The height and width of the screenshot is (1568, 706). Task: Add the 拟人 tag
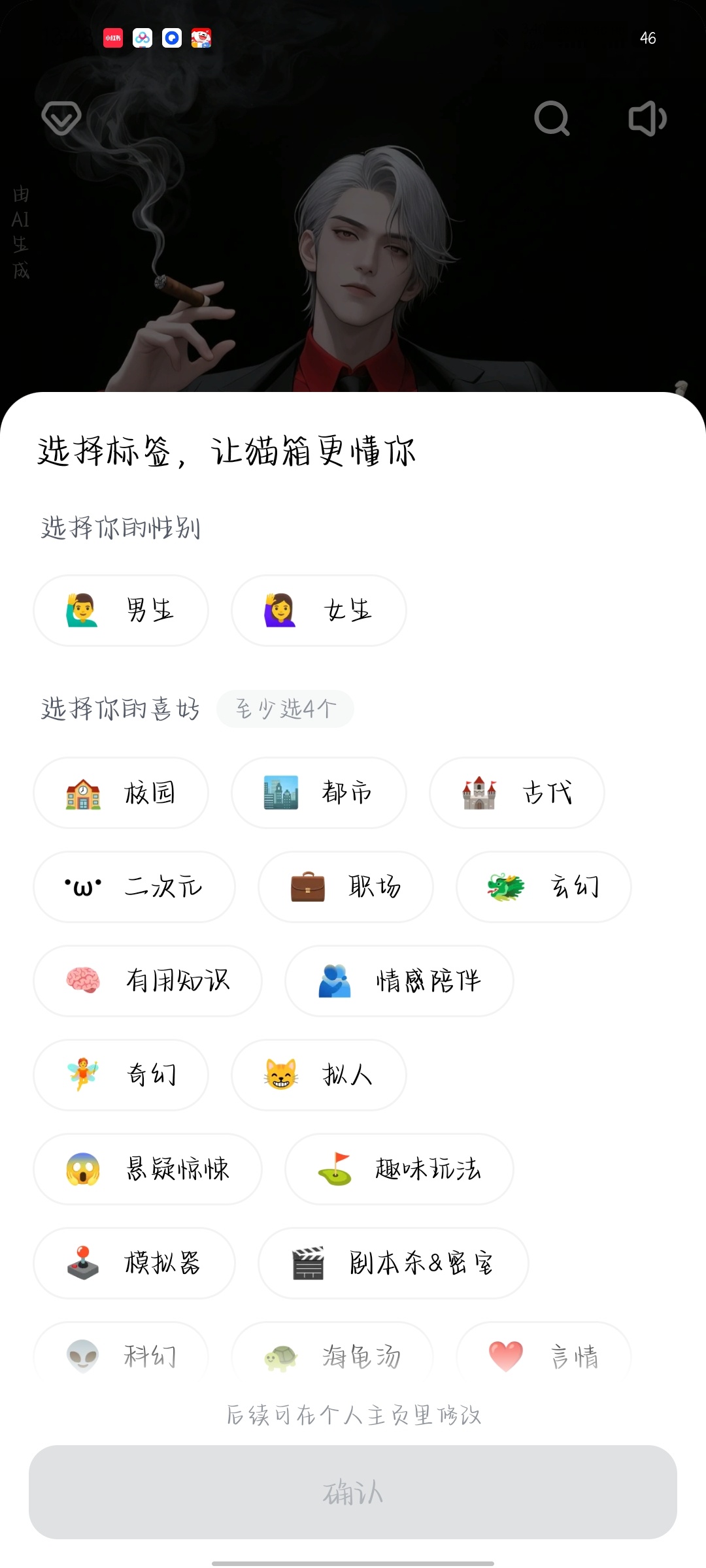coord(319,1075)
